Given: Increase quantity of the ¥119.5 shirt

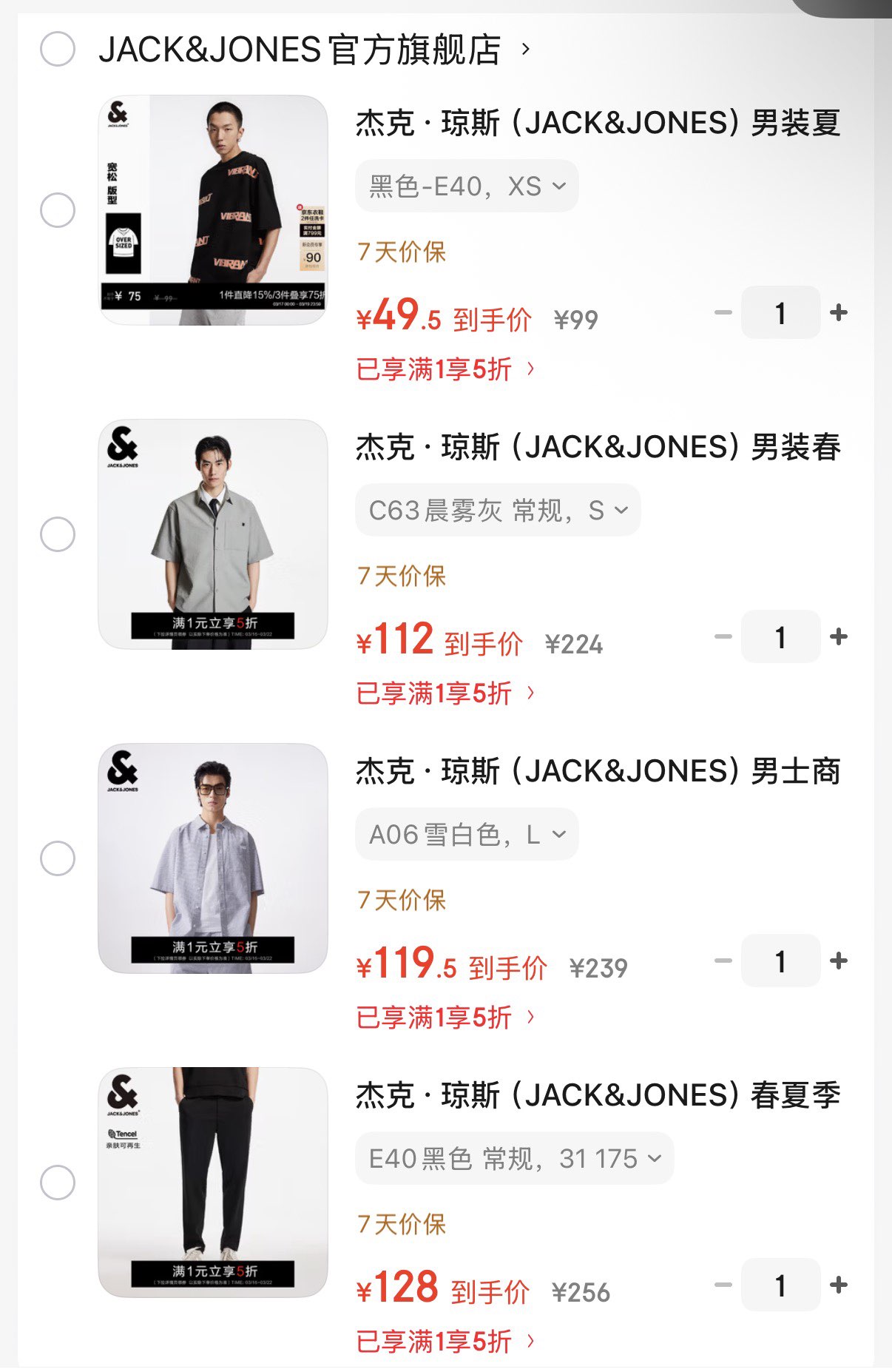Looking at the screenshot, I should click(839, 961).
